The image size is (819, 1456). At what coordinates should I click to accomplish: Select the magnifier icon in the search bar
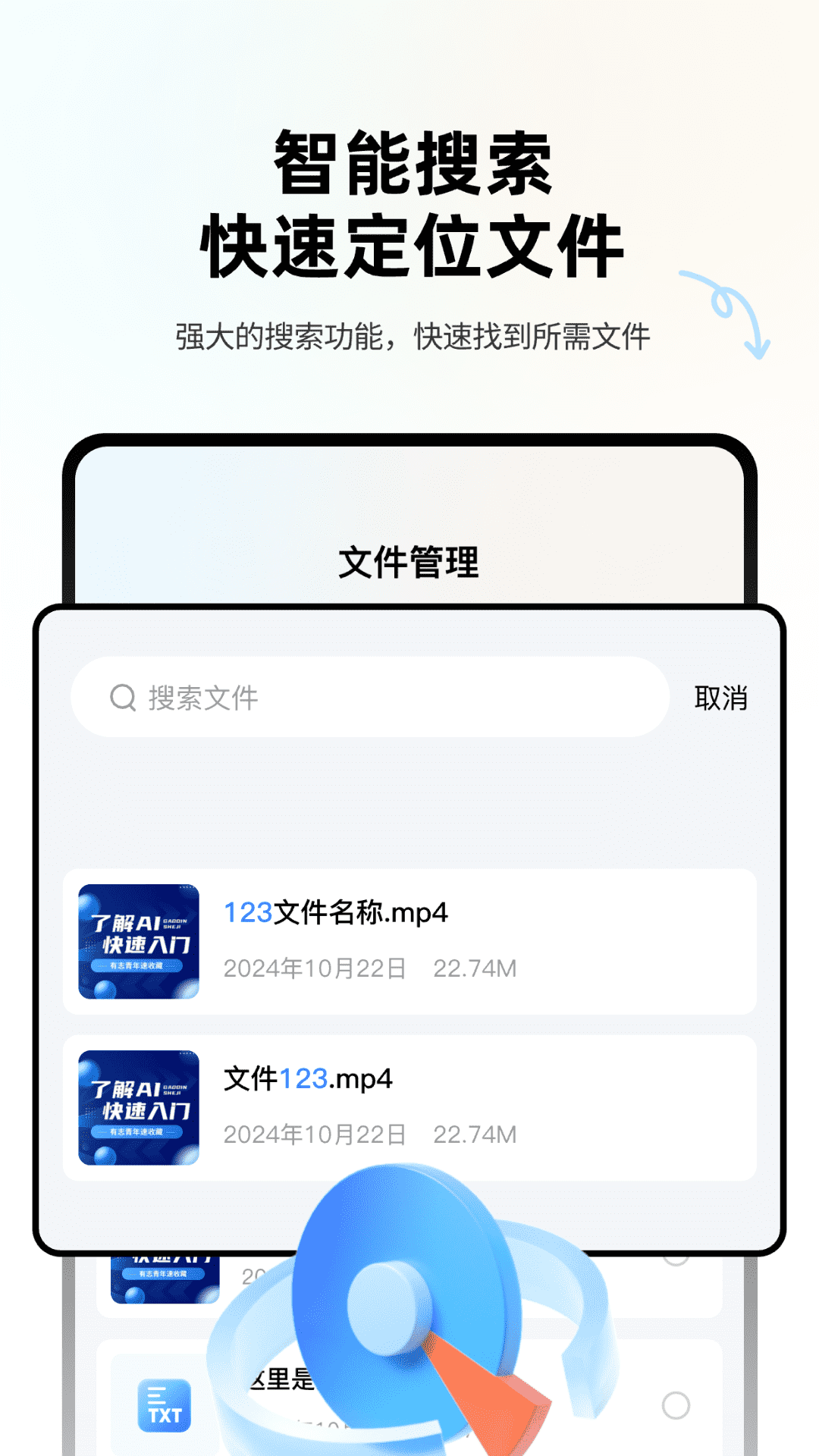pos(121,698)
